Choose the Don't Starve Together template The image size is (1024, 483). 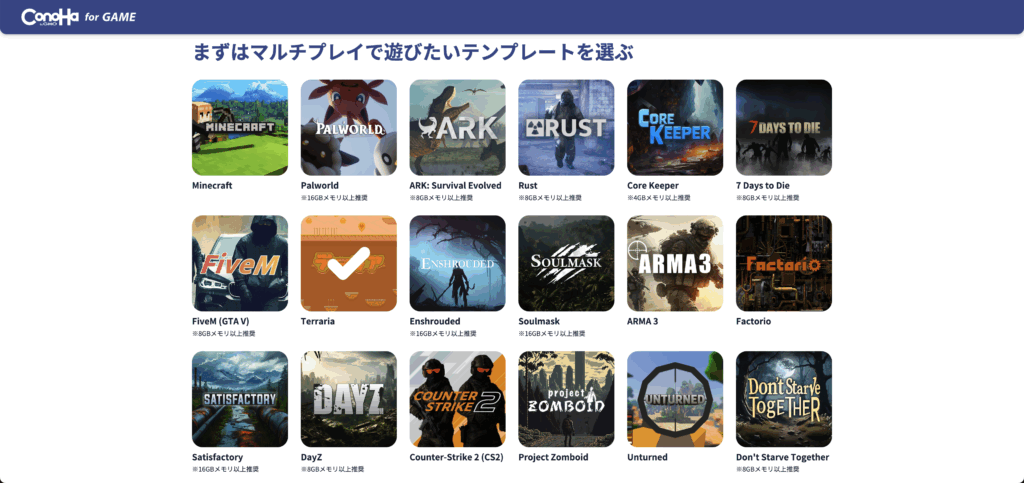(x=784, y=399)
